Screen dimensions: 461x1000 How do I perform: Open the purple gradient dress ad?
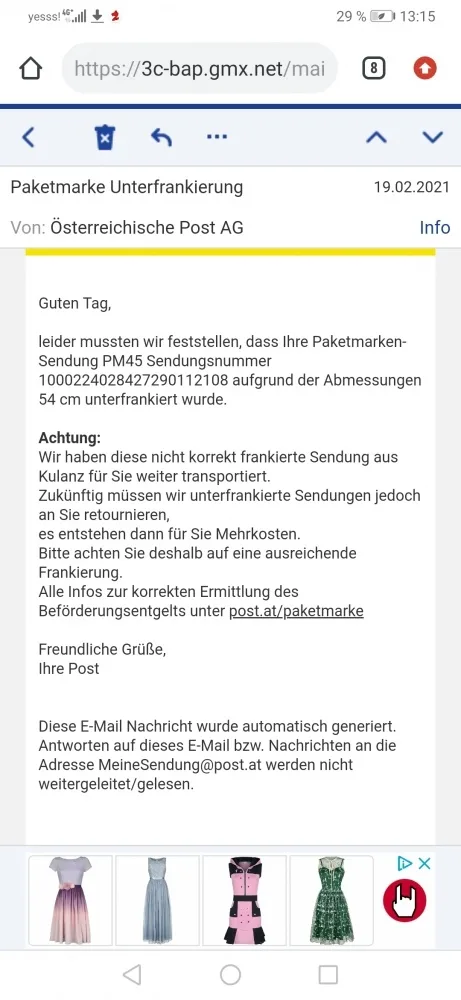(71, 900)
